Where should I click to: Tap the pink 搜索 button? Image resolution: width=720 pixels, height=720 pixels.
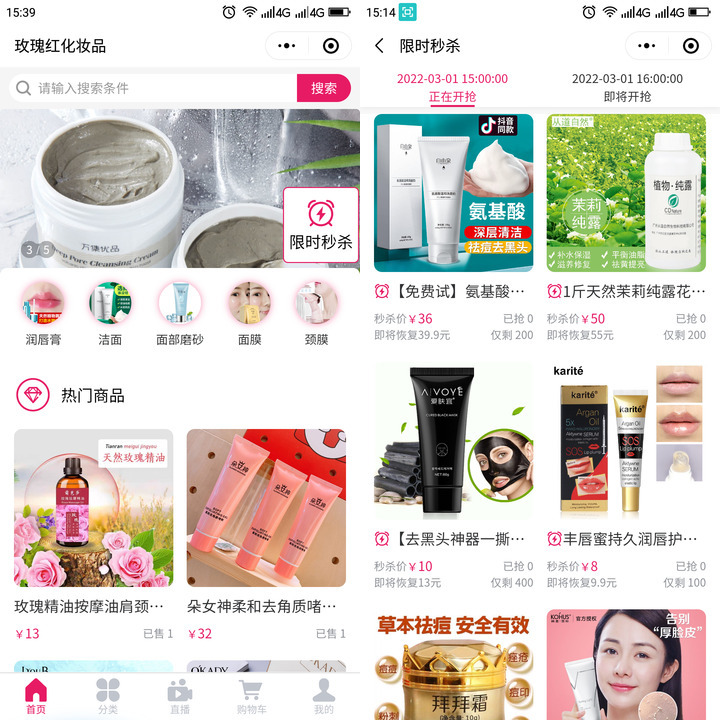click(x=323, y=88)
